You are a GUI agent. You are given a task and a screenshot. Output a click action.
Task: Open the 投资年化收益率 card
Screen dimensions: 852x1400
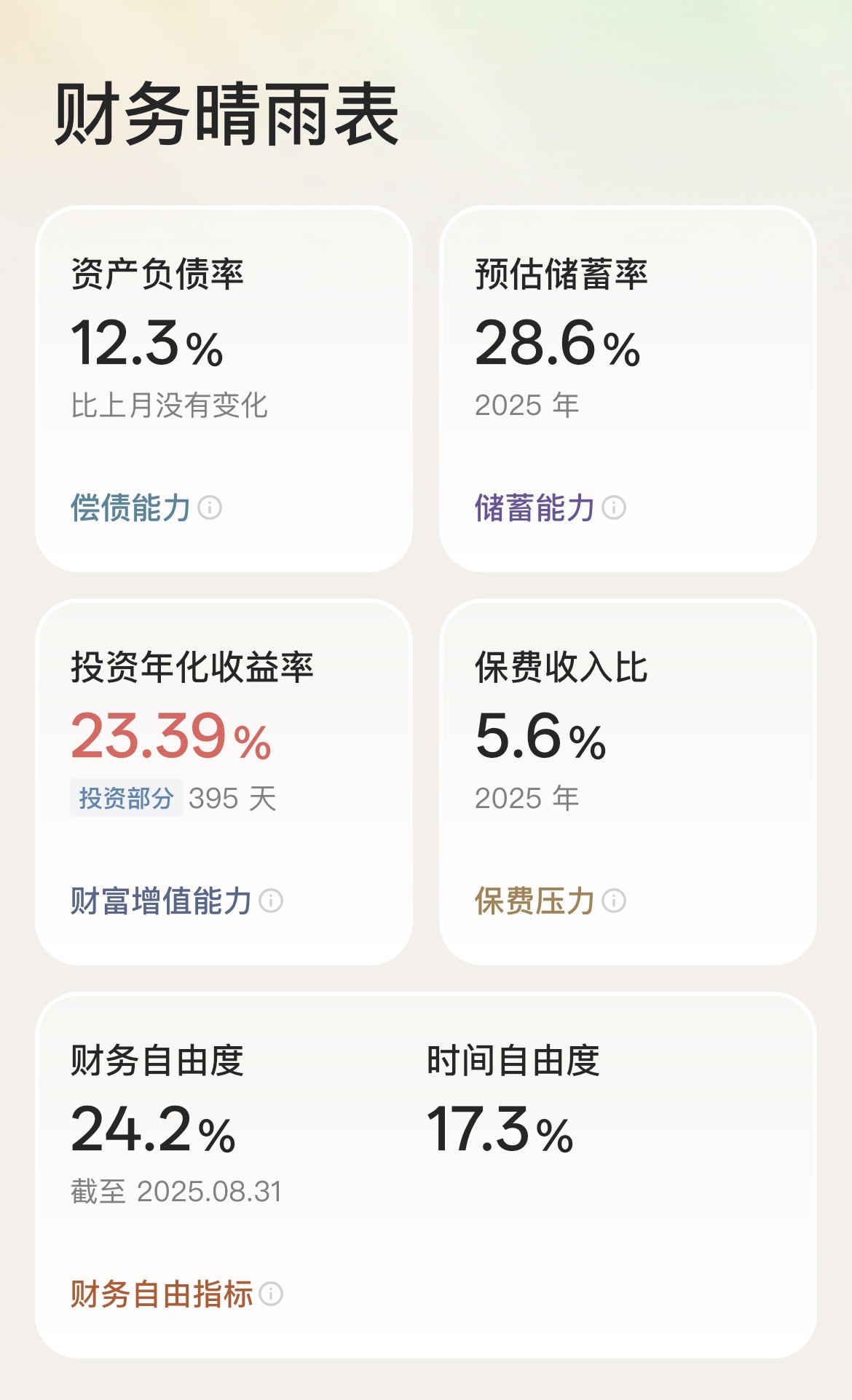[224, 783]
